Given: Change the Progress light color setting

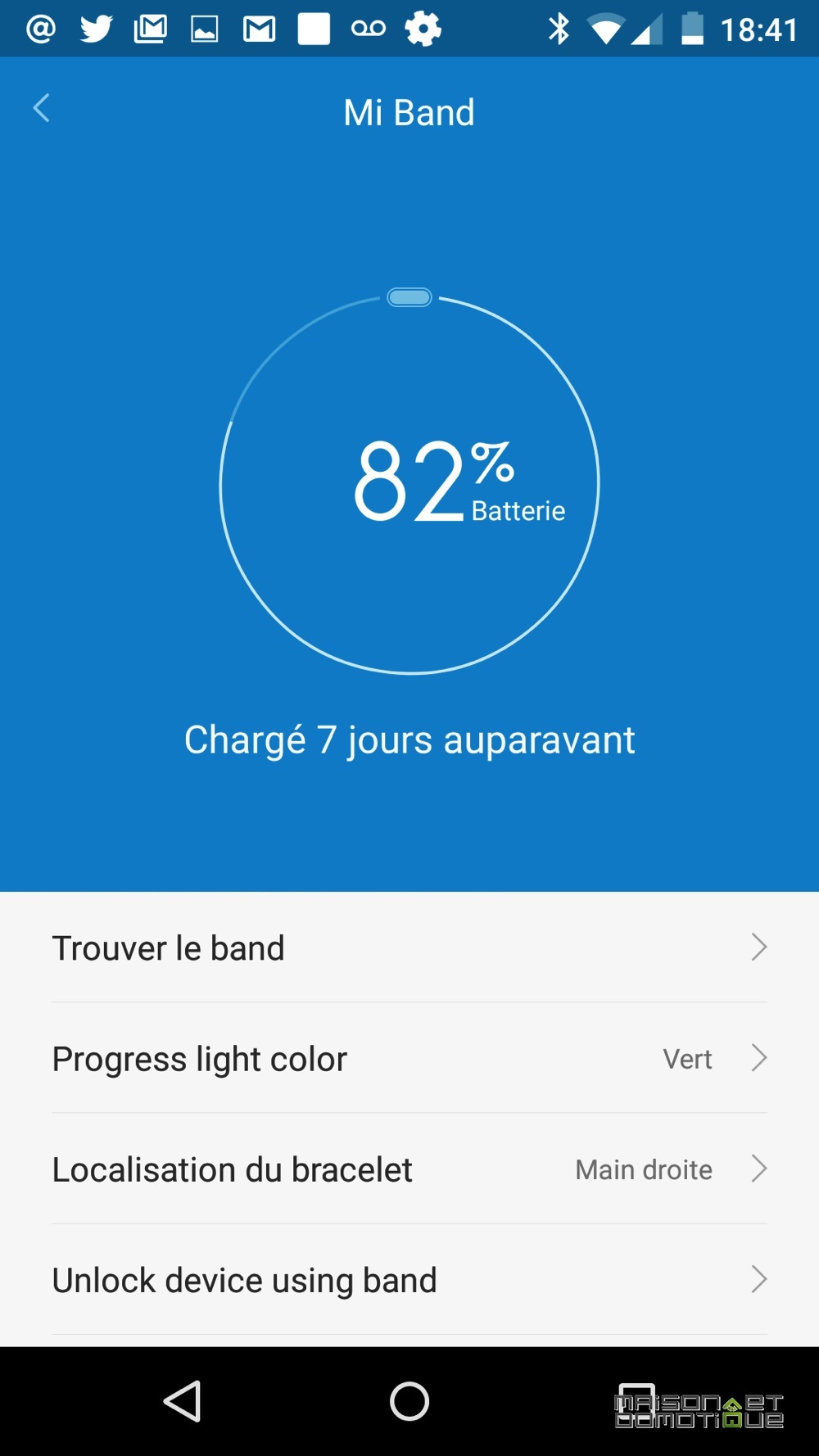Looking at the screenshot, I should [409, 1058].
